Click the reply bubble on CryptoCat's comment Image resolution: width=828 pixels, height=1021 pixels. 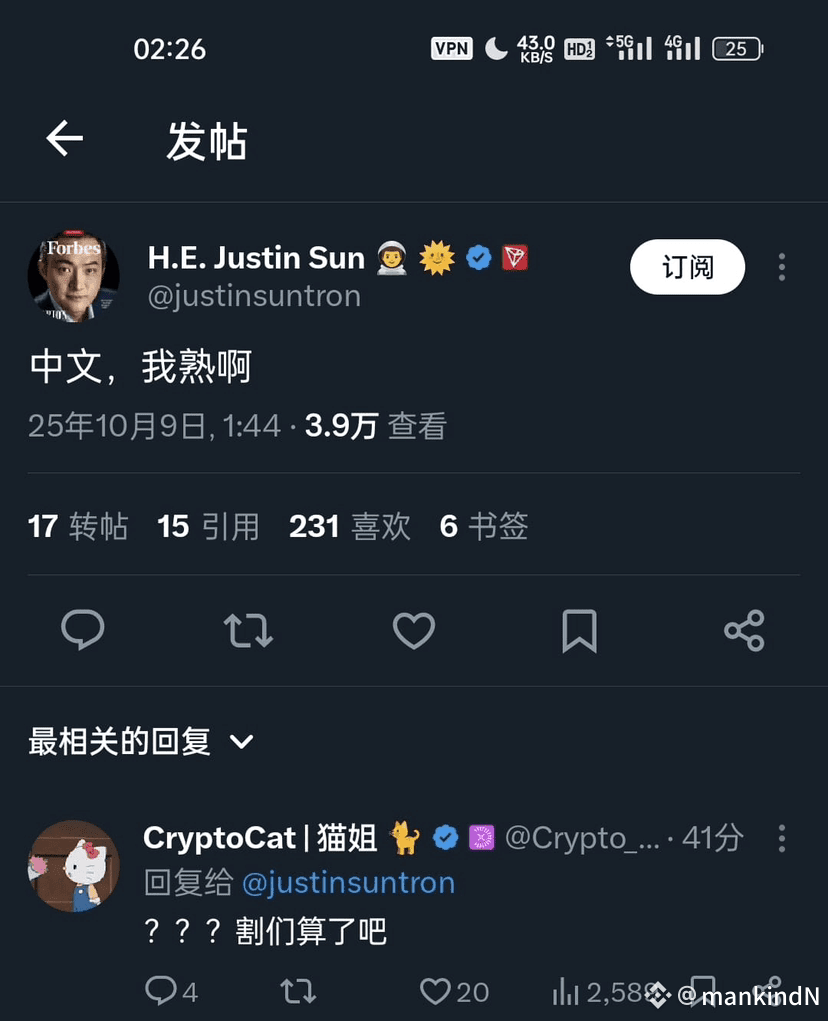160,991
